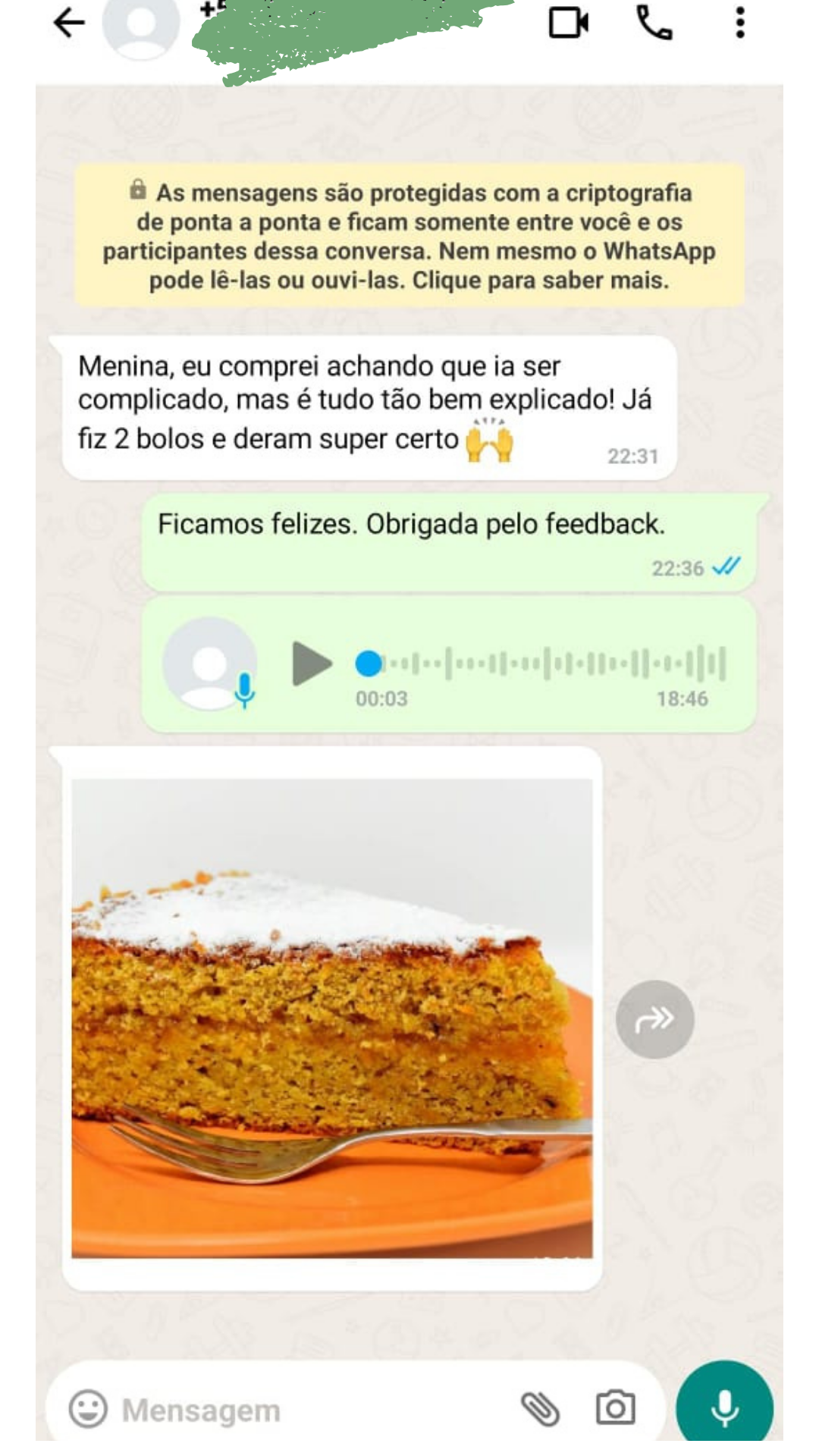The width and height of the screenshot is (819, 1456).
Task: Open the encryption info notice
Action: 409,236
